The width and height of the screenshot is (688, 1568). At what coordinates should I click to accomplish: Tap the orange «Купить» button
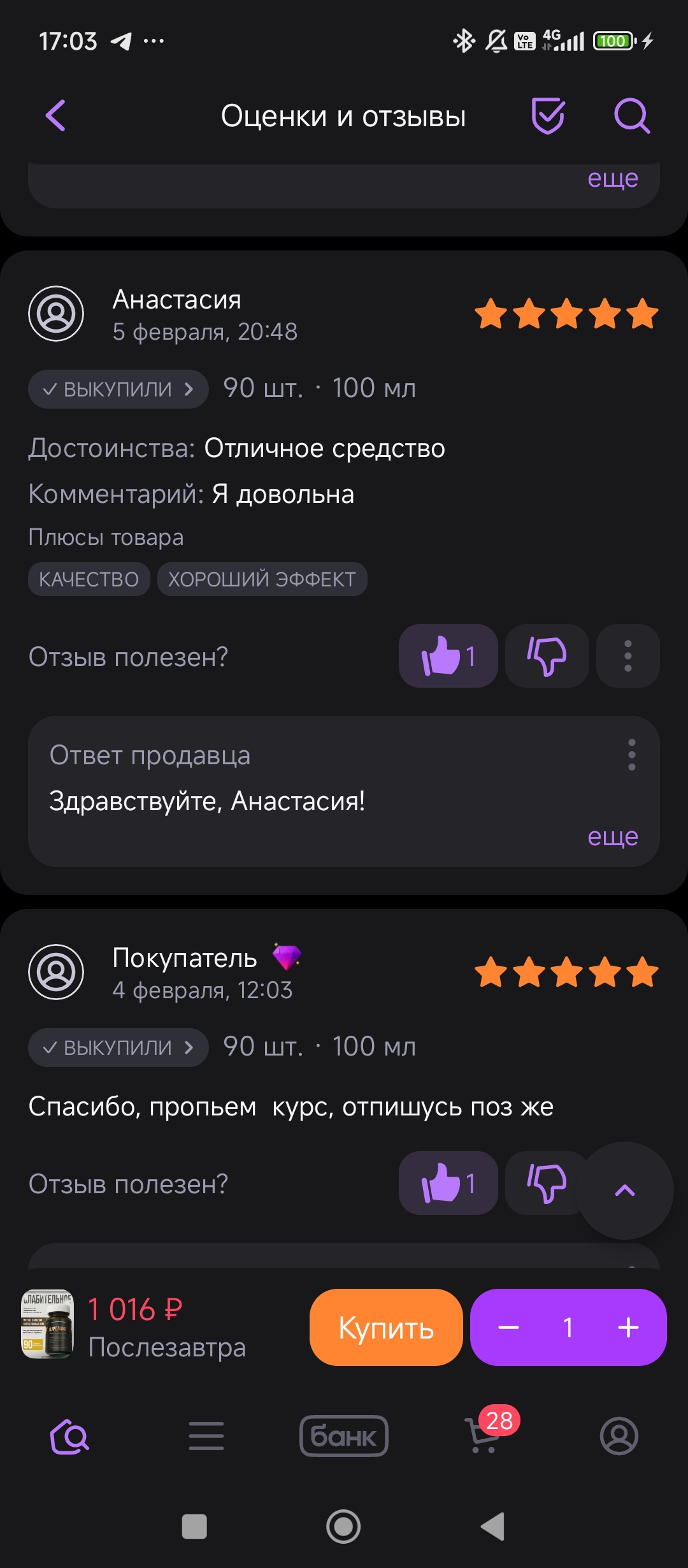click(386, 1327)
